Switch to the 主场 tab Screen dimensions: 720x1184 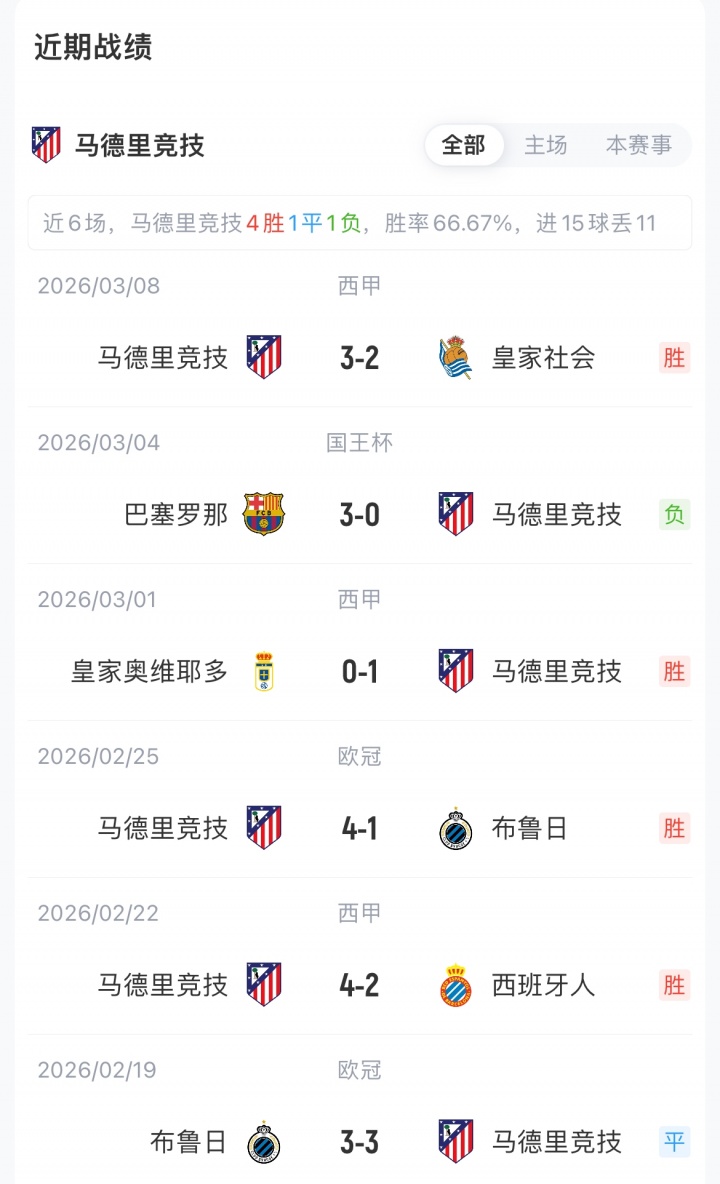pyautogui.click(x=546, y=145)
